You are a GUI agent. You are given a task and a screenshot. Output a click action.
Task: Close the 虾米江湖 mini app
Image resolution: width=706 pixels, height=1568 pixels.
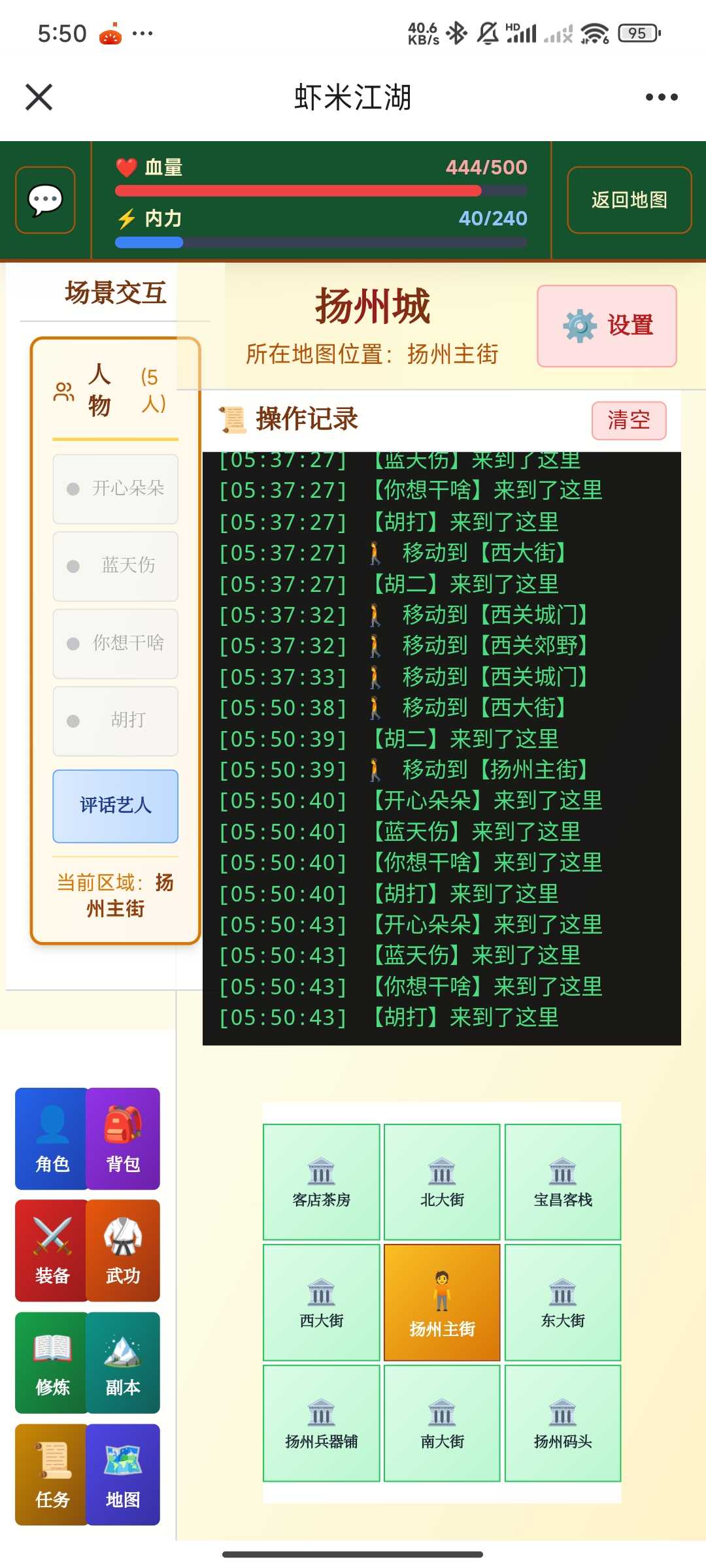pos(39,97)
